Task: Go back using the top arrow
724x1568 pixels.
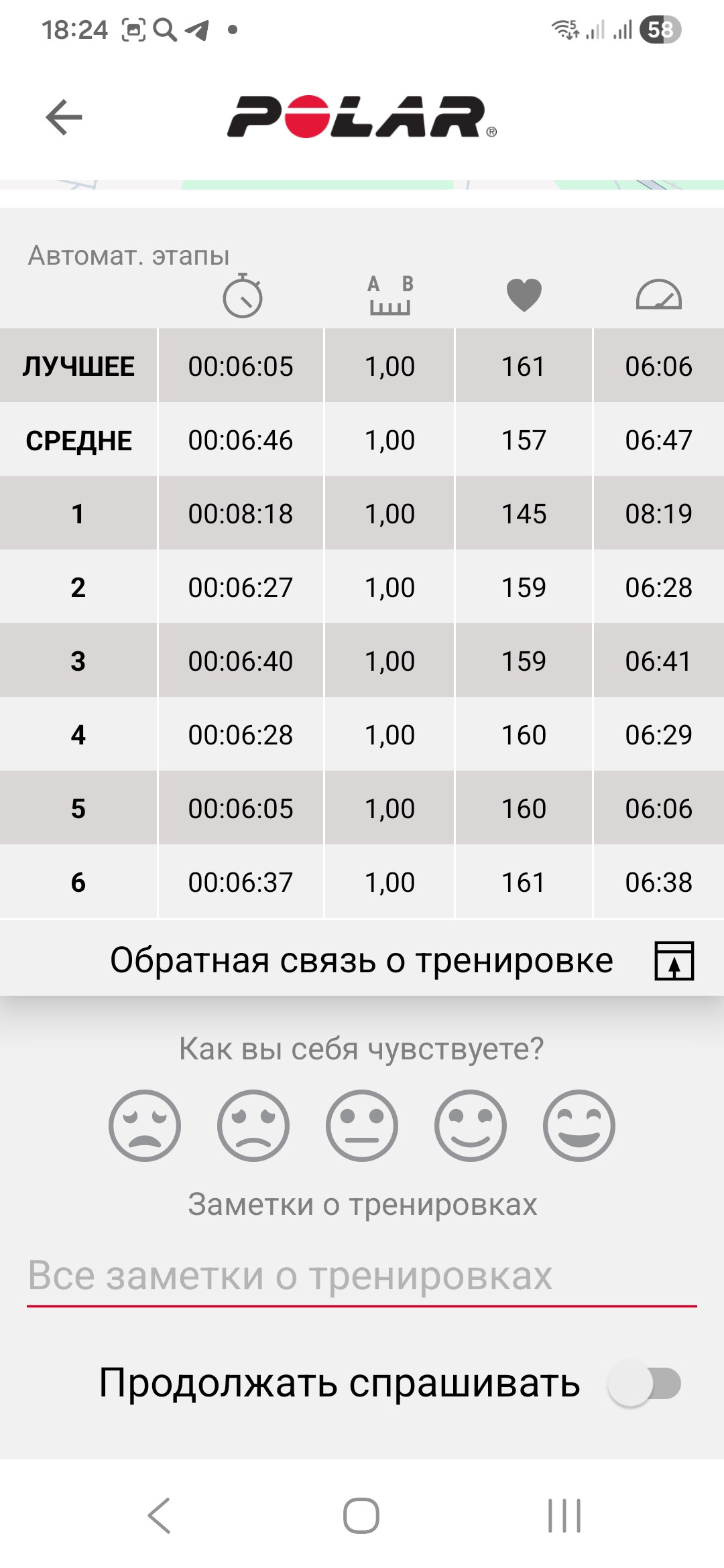Action: (64, 117)
